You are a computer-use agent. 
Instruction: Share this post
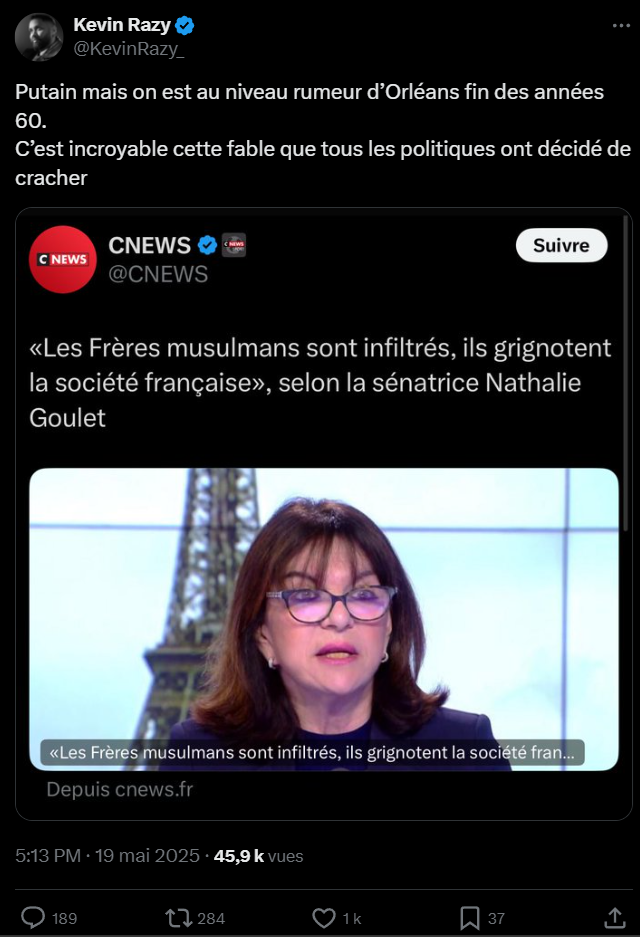[x=615, y=917]
